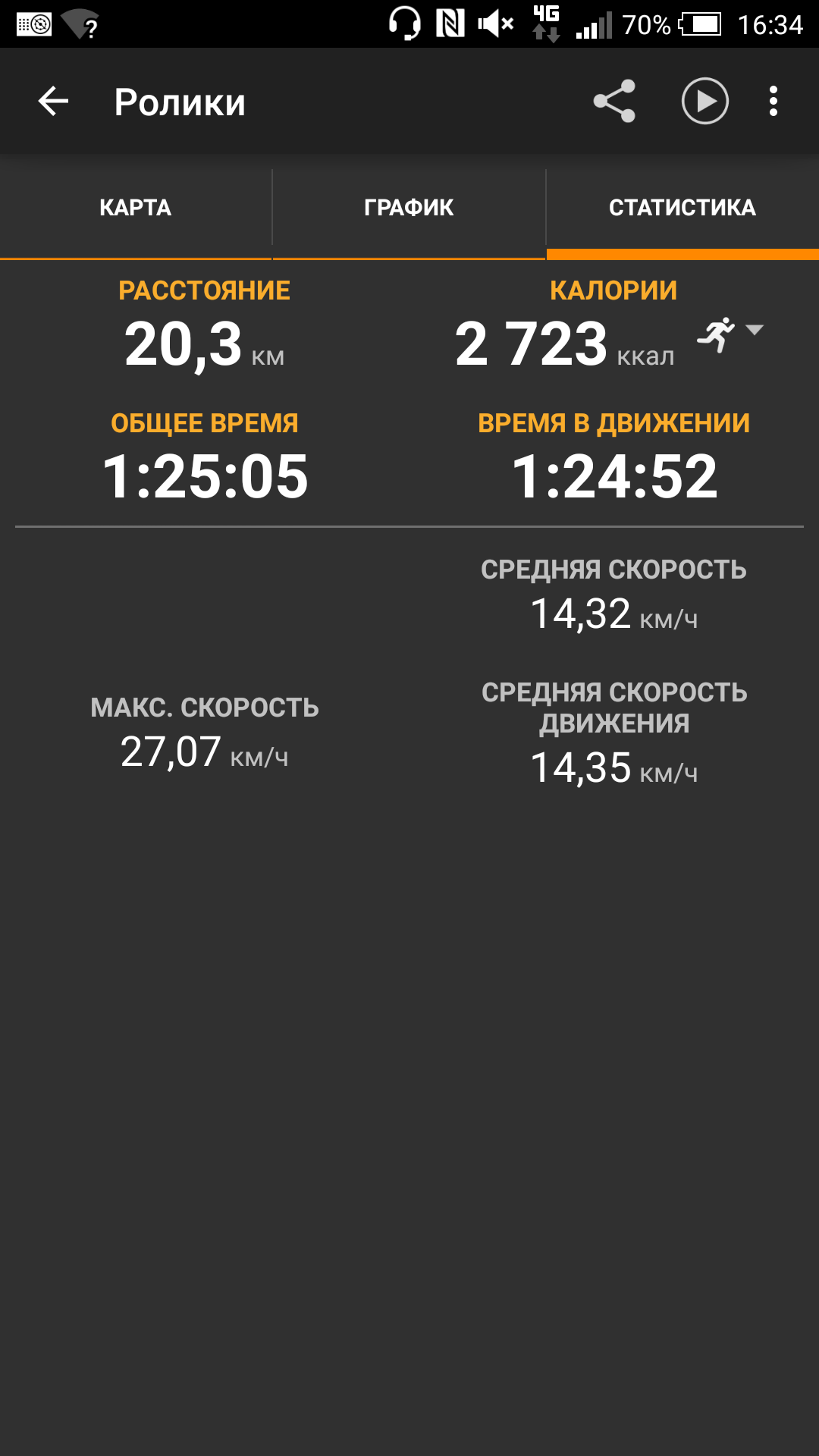819x1456 pixels.
Task: Select the СТАТИСТИКА tab
Action: [682, 207]
